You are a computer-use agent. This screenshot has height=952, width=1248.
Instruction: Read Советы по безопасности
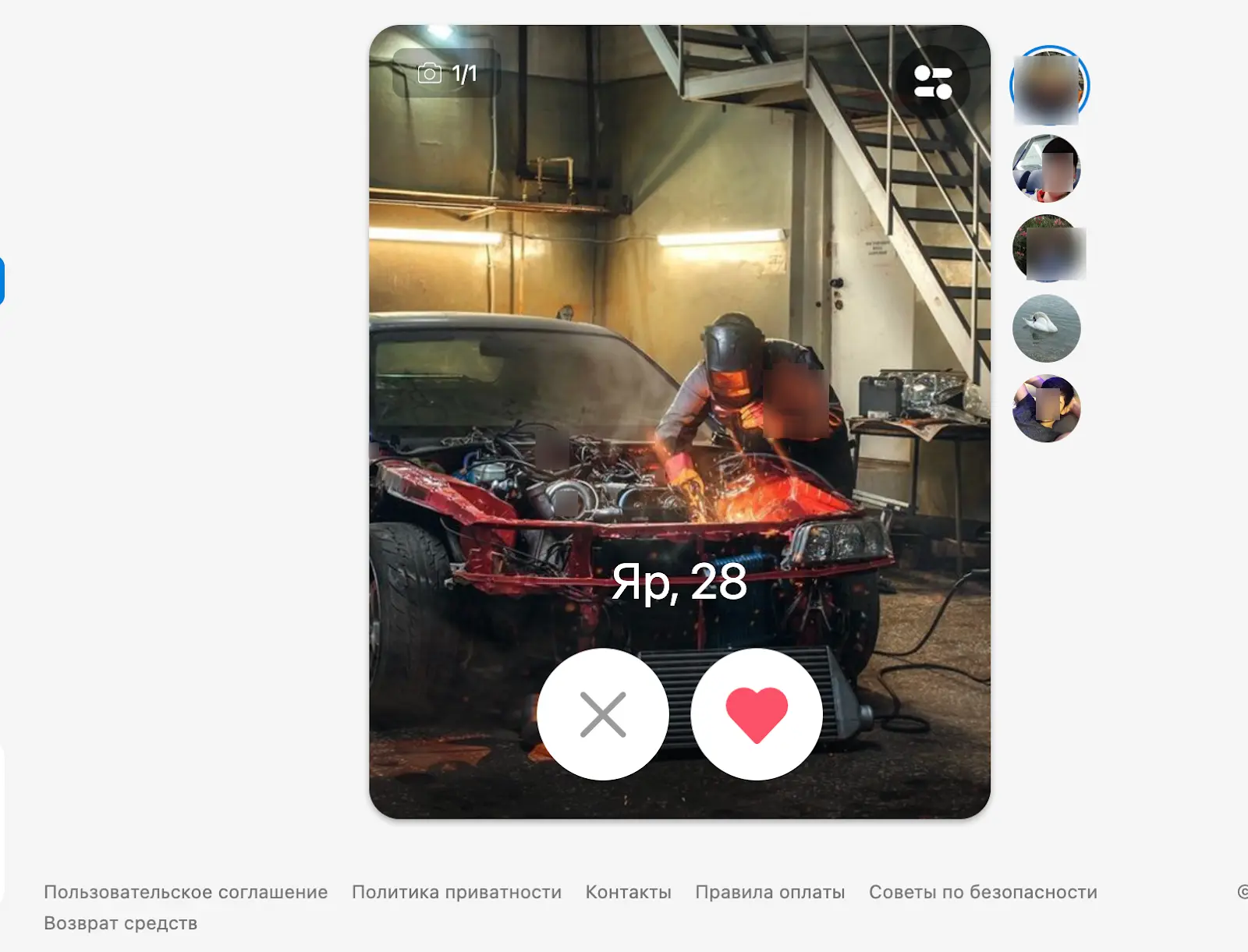pos(983,892)
